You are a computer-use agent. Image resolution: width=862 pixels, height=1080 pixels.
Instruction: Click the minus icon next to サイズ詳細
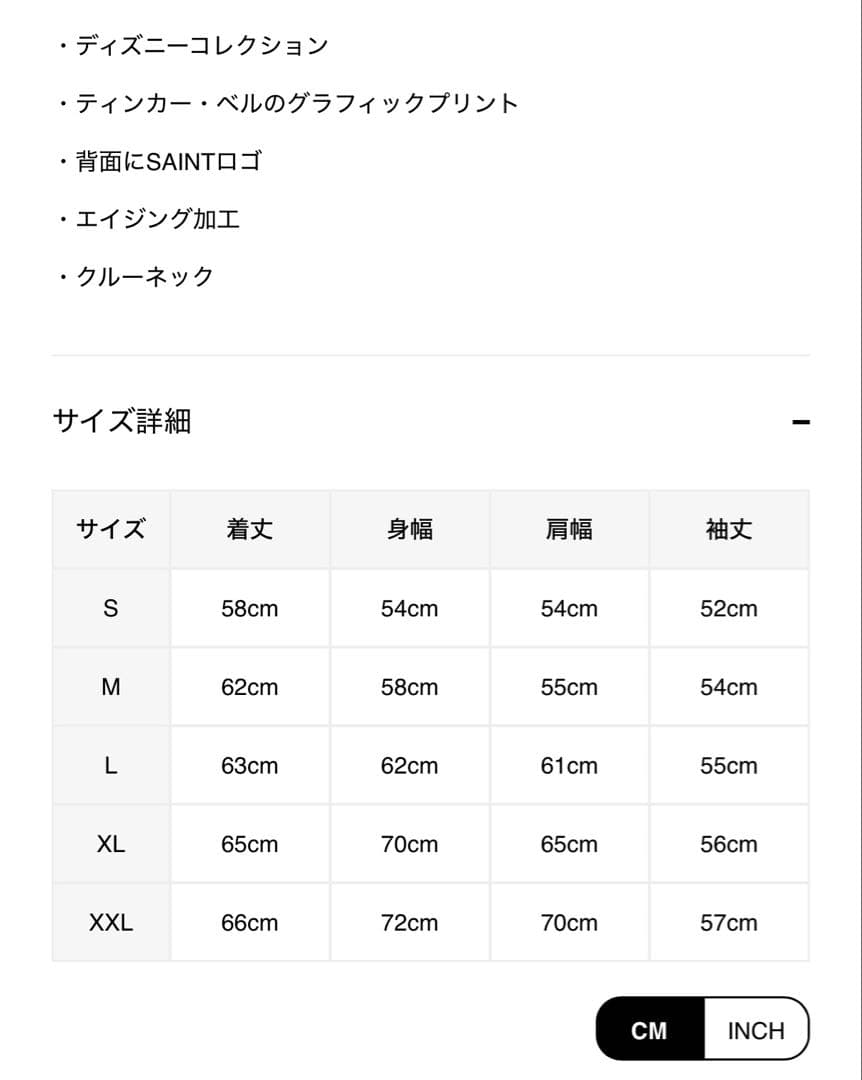pyautogui.click(x=798, y=422)
